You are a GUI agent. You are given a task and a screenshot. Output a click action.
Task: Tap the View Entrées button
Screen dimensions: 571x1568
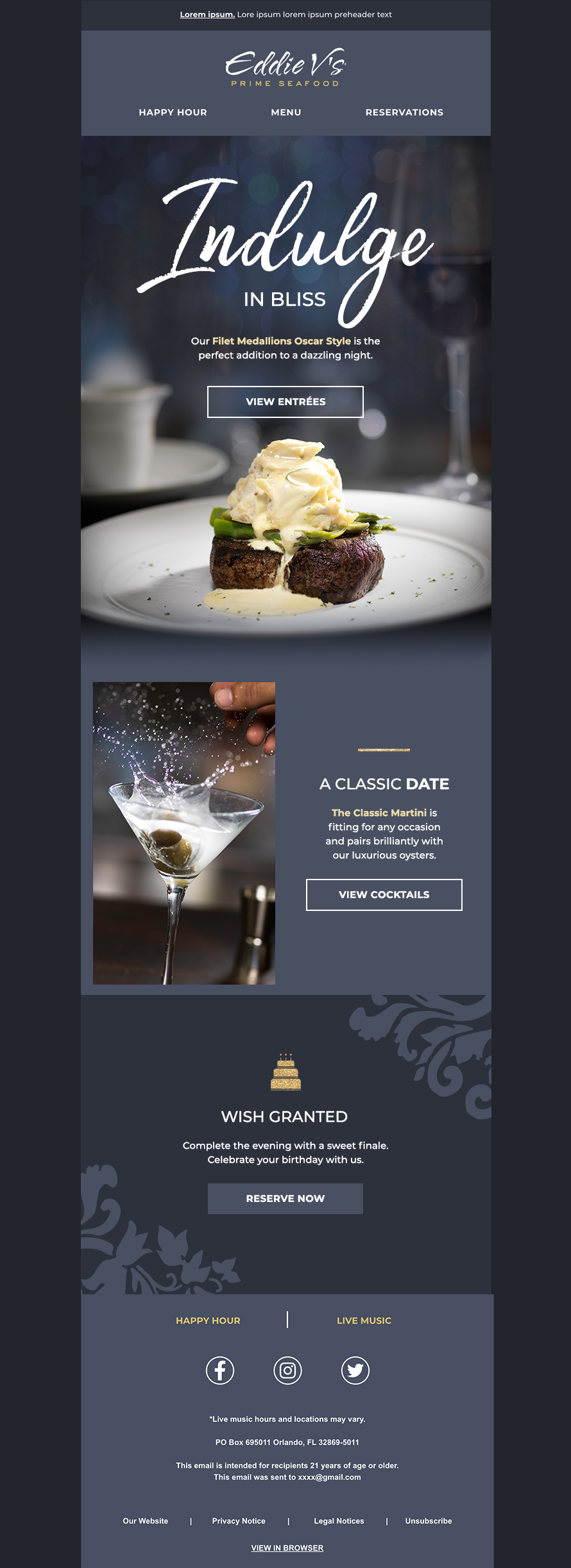(285, 402)
